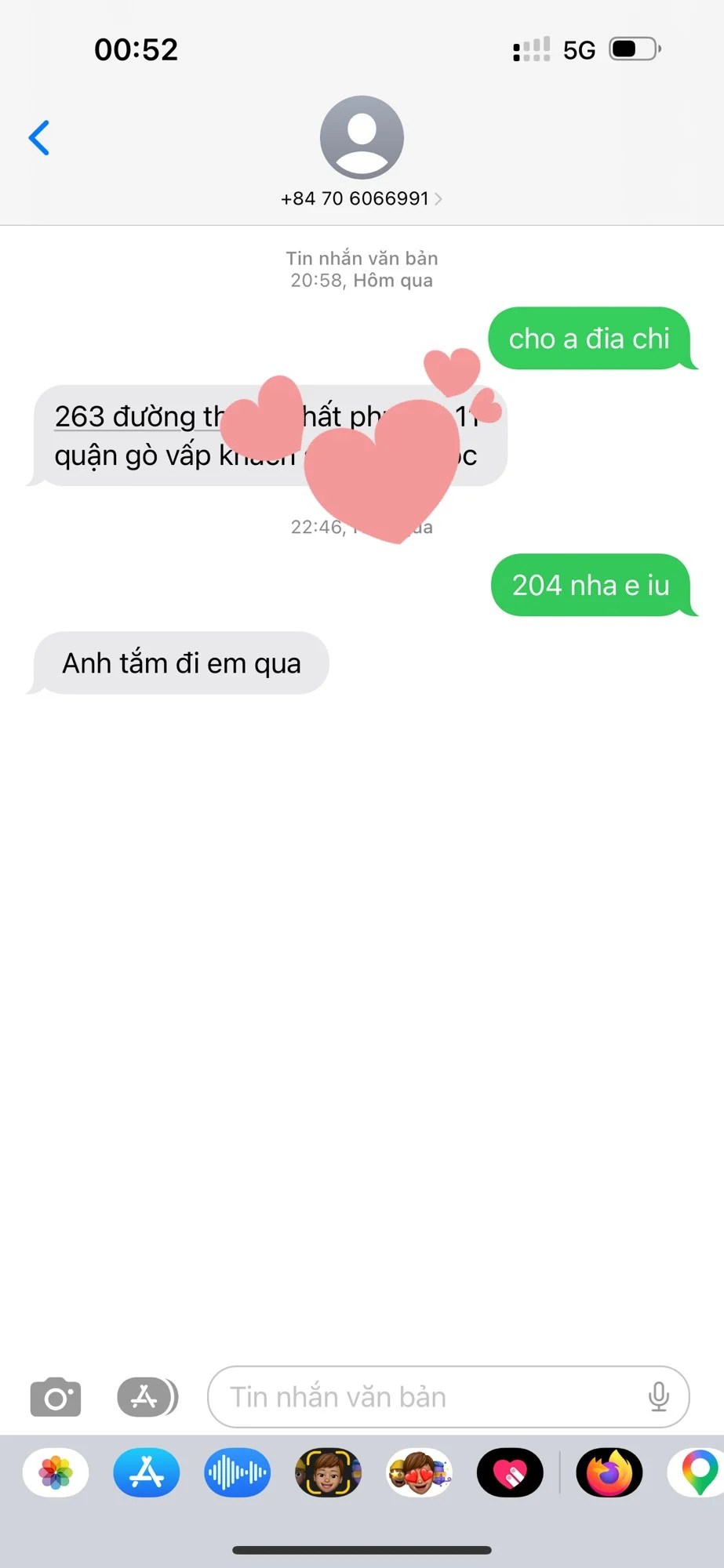Open the Memoji app with the framed face
The height and width of the screenshot is (1568, 724).
(x=329, y=1472)
